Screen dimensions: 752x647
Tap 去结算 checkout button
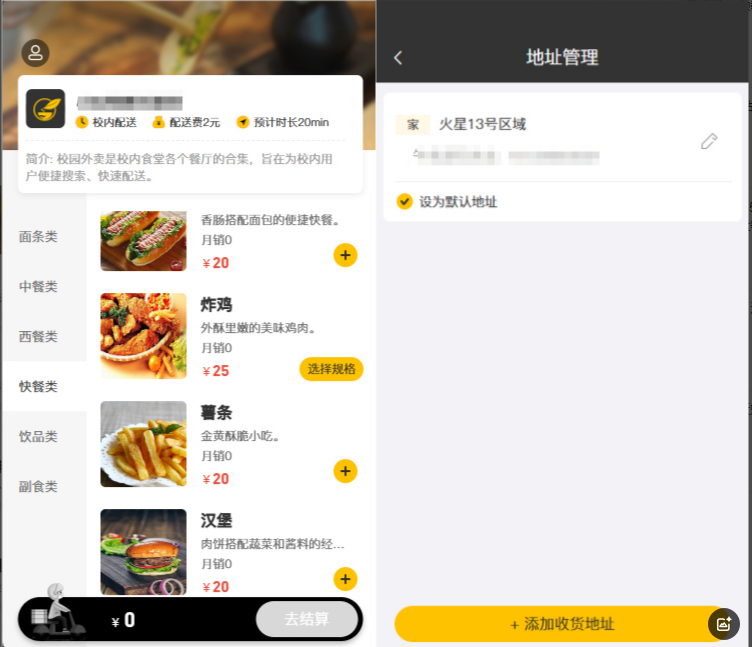(x=307, y=620)
